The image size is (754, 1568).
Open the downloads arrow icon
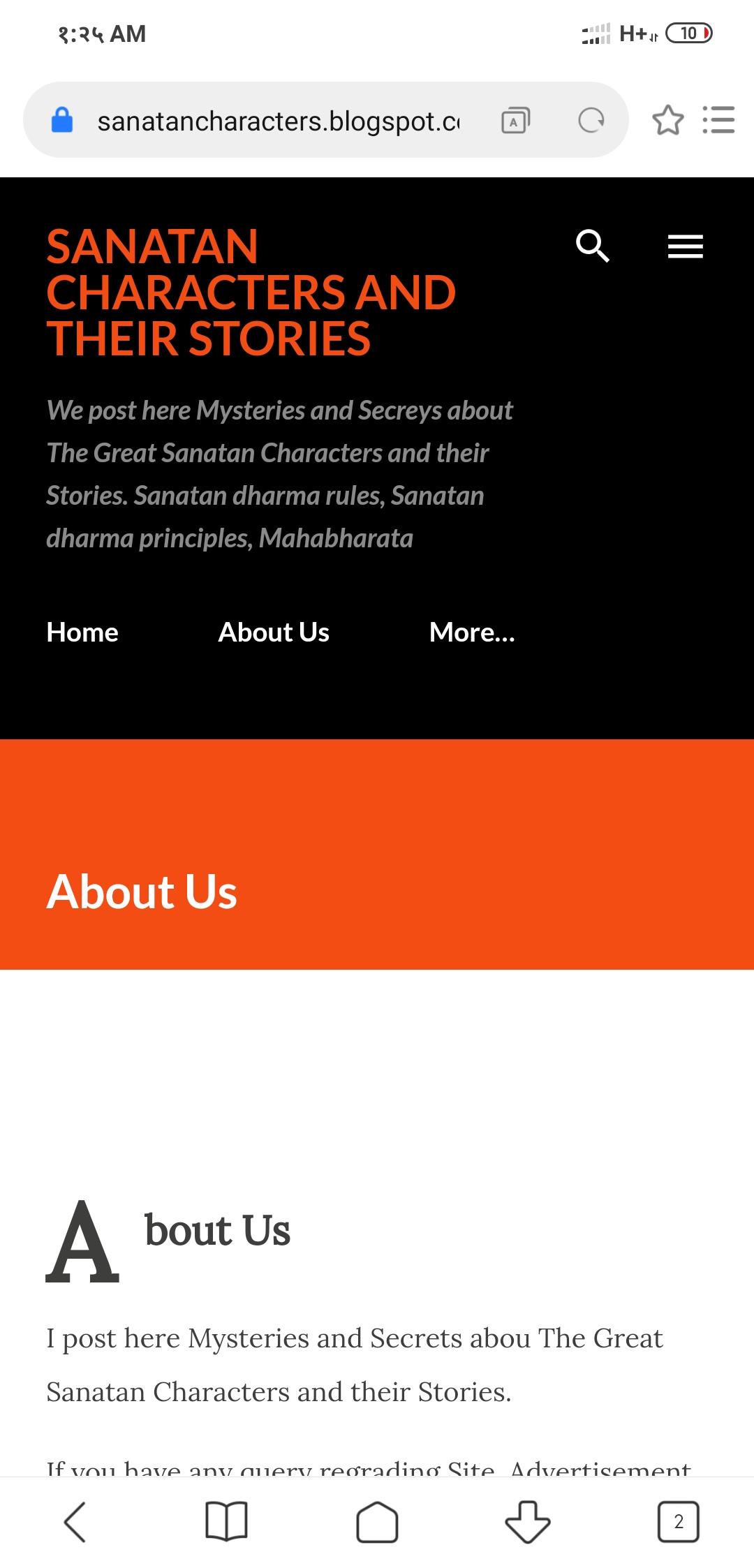pos(528,1522)
